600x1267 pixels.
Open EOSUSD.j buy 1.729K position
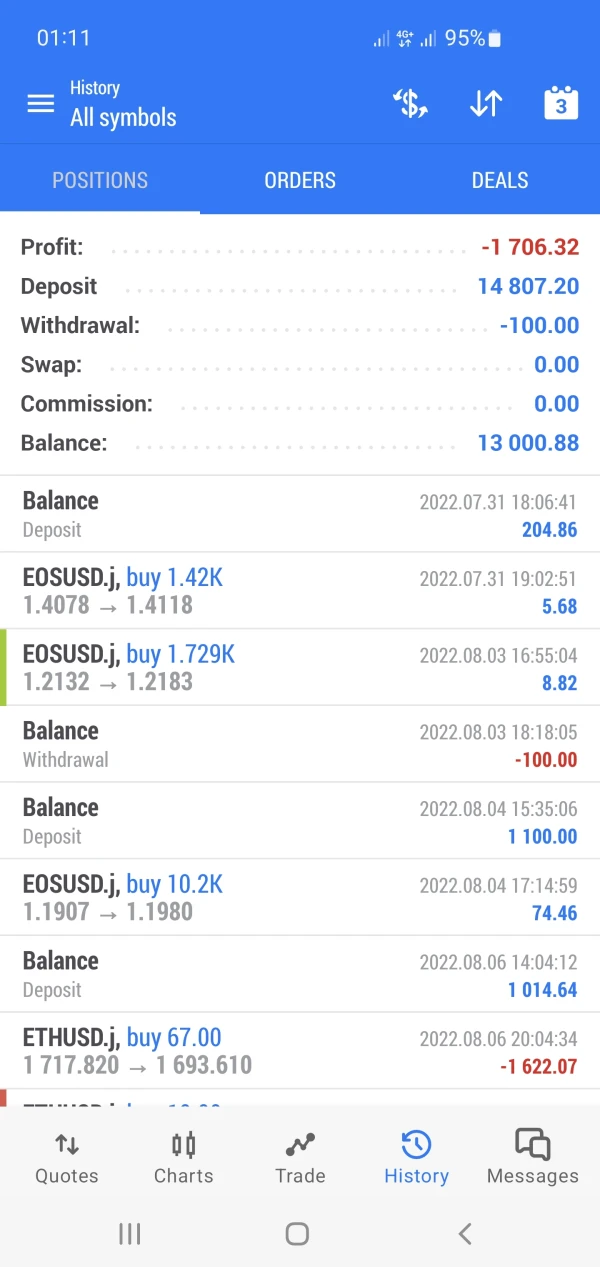pyautogui.click(x=300, y=667)
